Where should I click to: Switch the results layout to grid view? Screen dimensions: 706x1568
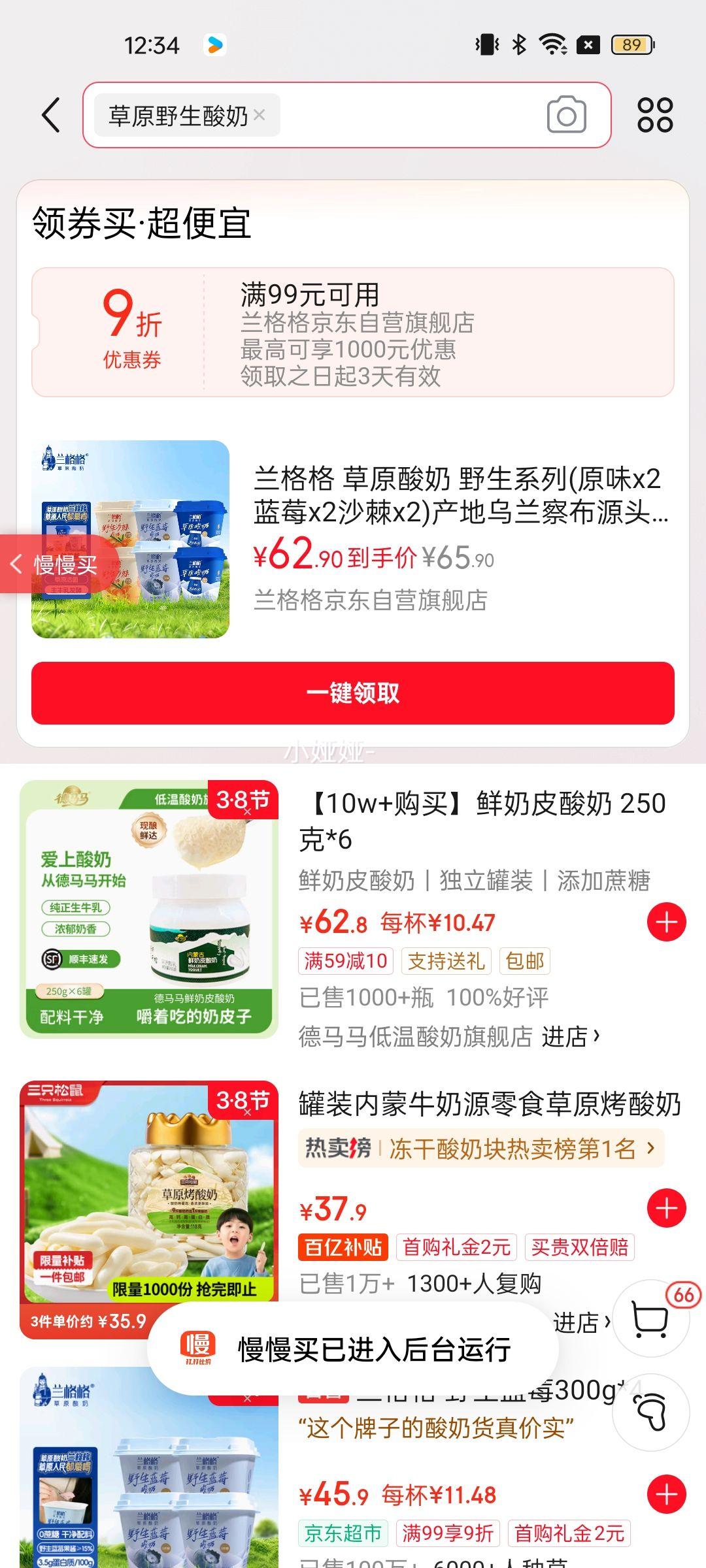click(654, 116)
